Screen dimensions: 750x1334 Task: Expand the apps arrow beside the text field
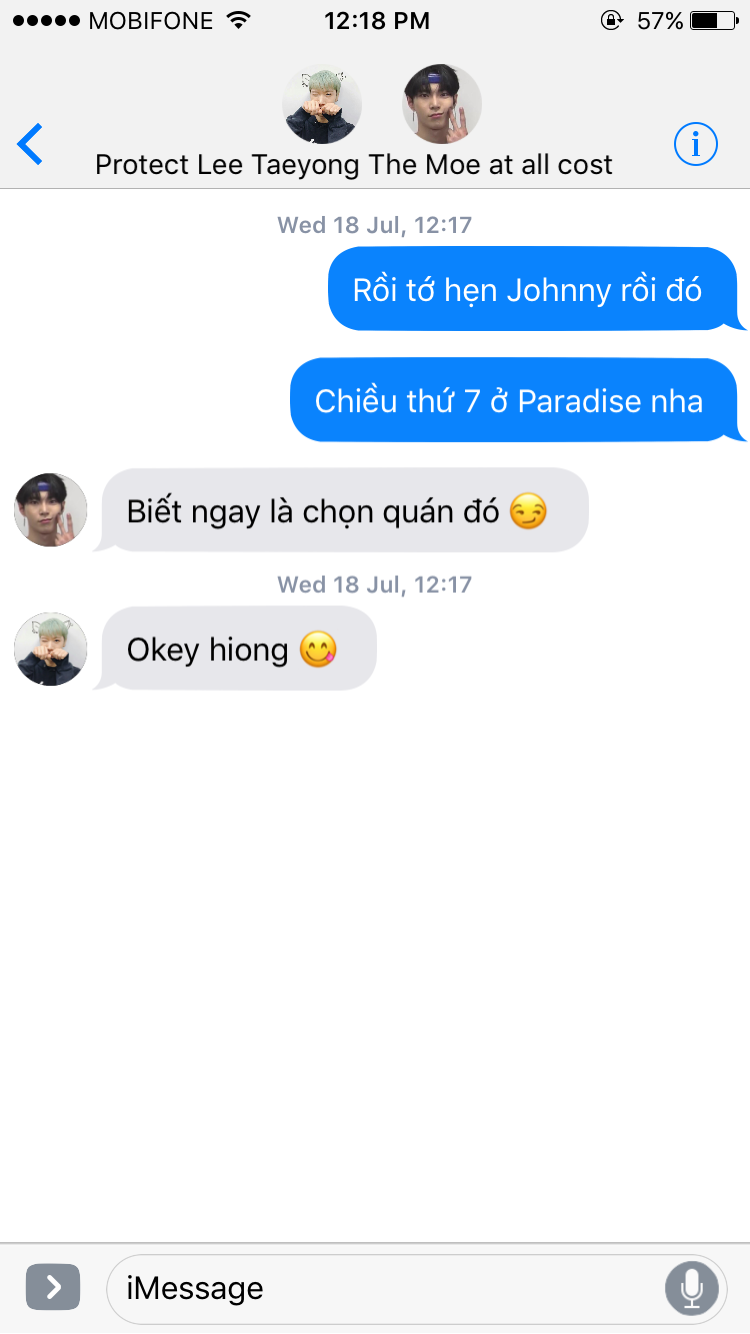(x=52, y=1287)
